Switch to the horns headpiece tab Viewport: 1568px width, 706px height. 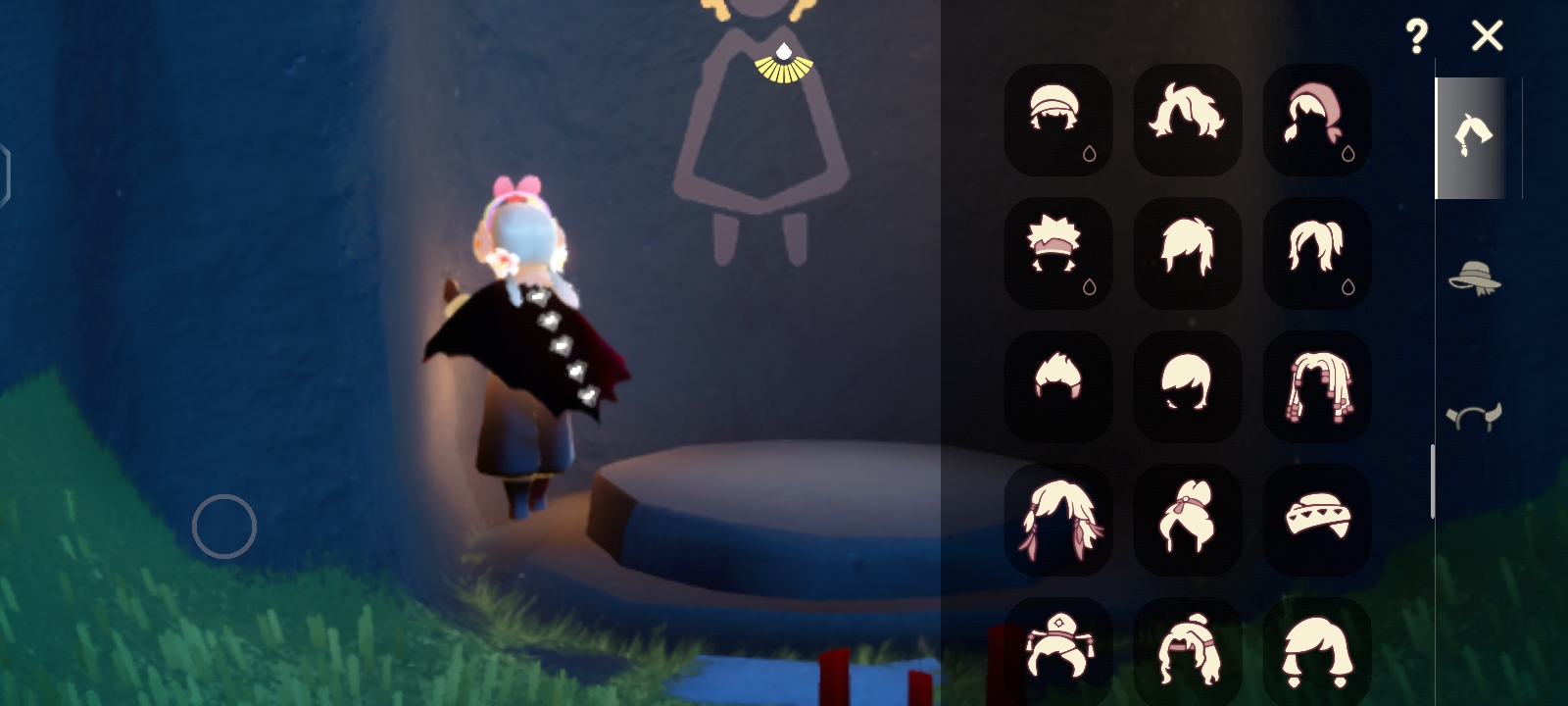tap(1474, 416)
